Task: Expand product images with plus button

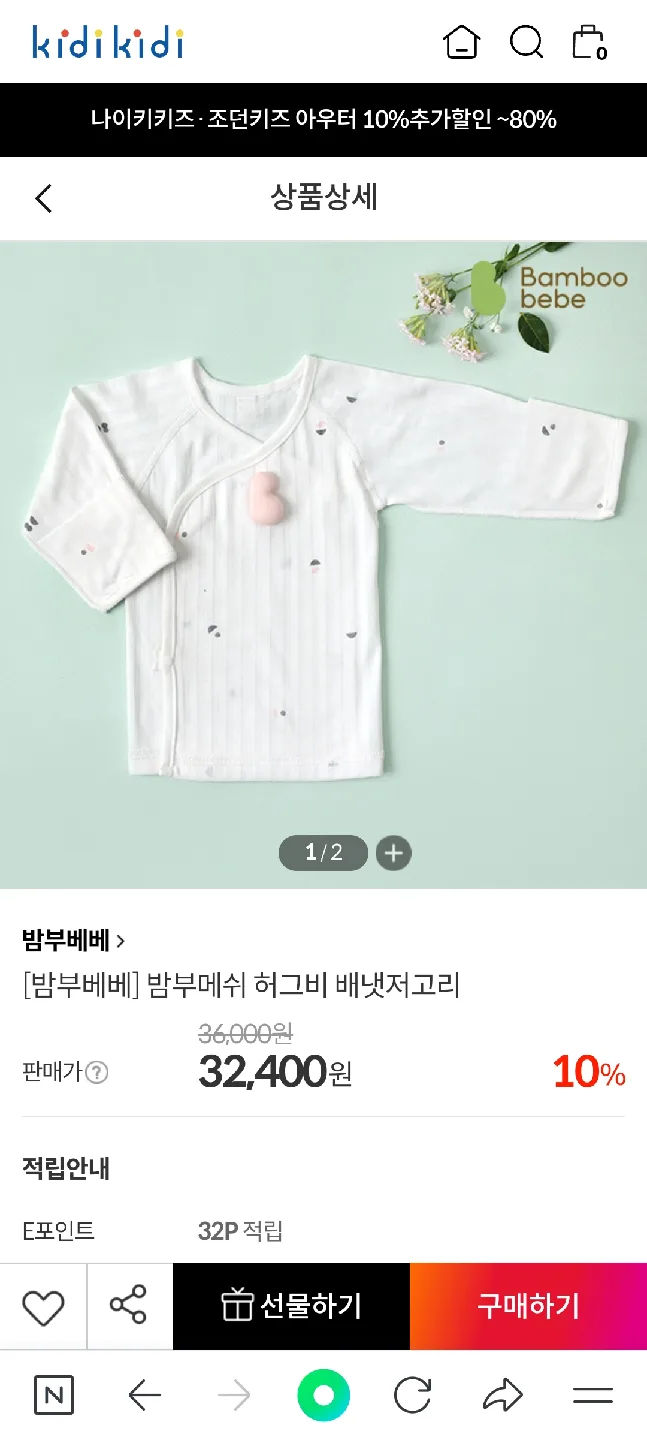Action: 394,853
